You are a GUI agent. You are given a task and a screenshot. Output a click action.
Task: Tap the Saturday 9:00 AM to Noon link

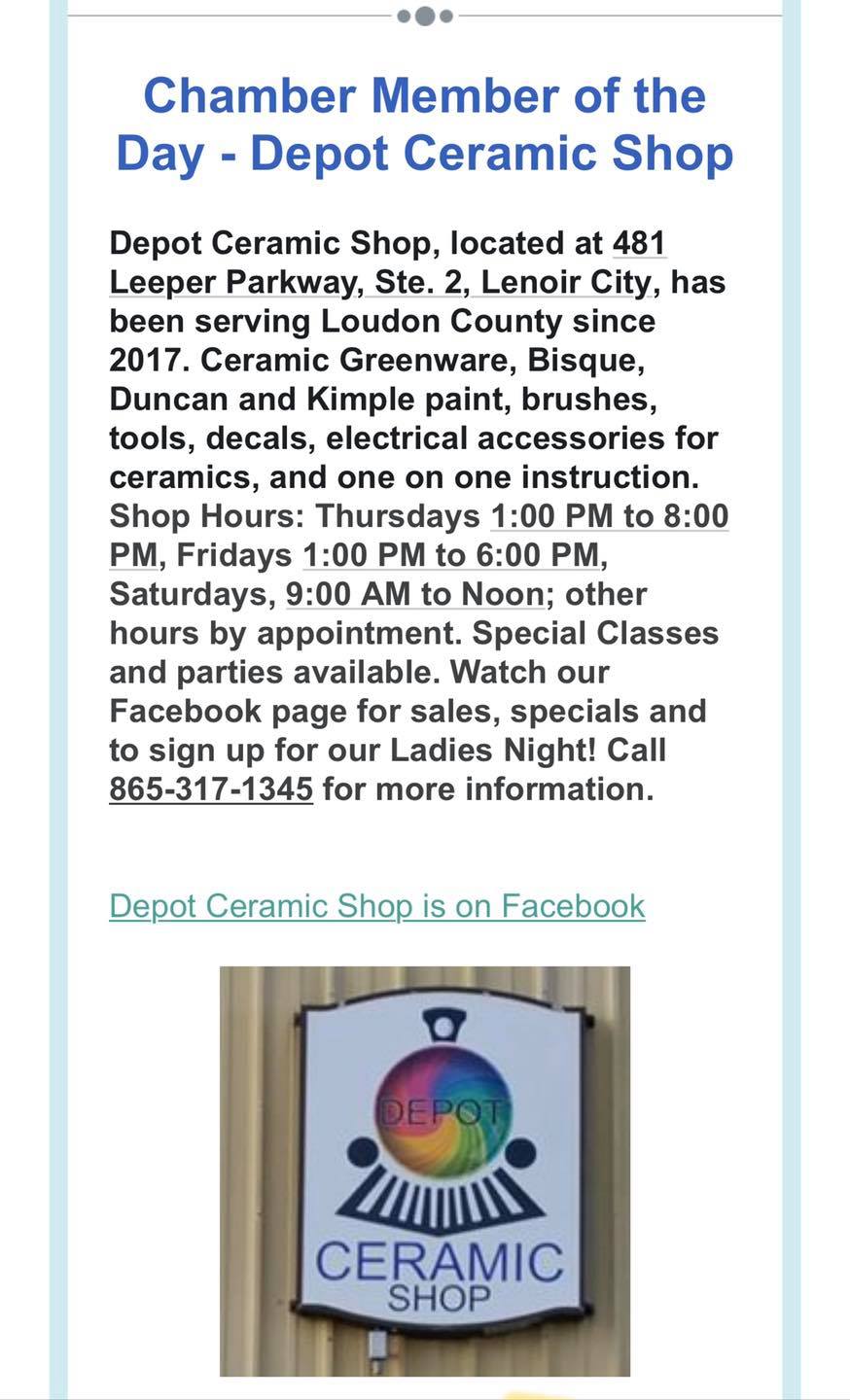414,594
